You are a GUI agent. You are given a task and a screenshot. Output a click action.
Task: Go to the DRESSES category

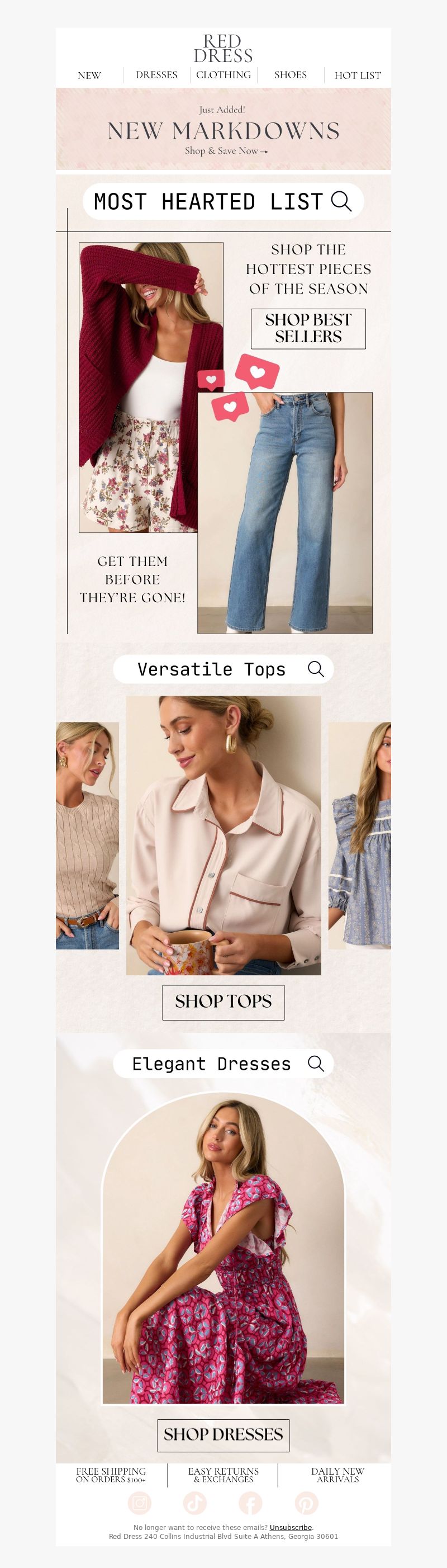pos(156,75)
